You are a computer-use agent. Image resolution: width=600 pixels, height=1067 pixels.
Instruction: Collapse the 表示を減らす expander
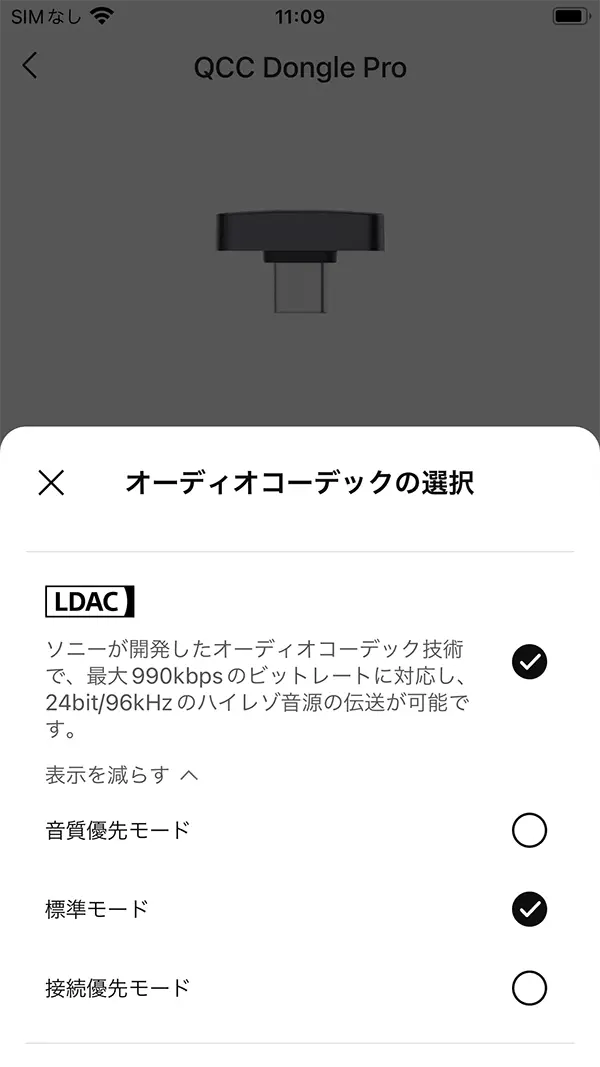coord(121,774)
